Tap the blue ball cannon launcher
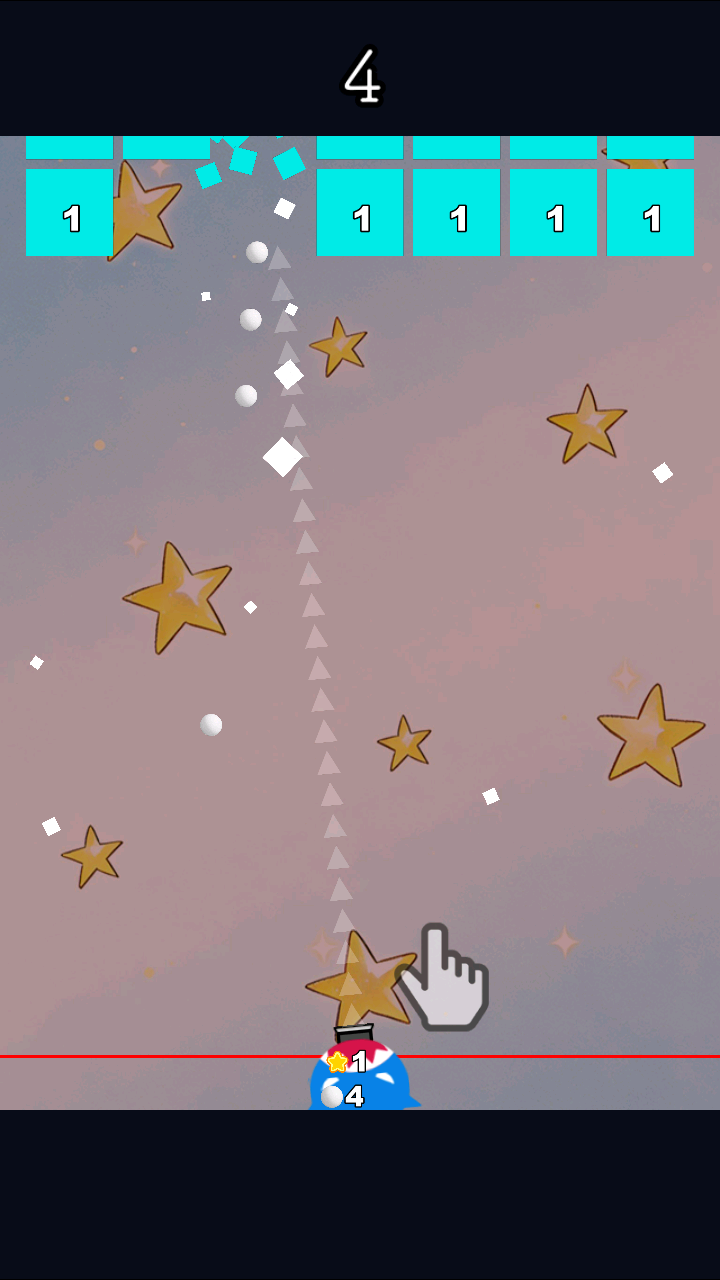The height and width of the screenshot is (1280, 720). (x=360, y=1076)
